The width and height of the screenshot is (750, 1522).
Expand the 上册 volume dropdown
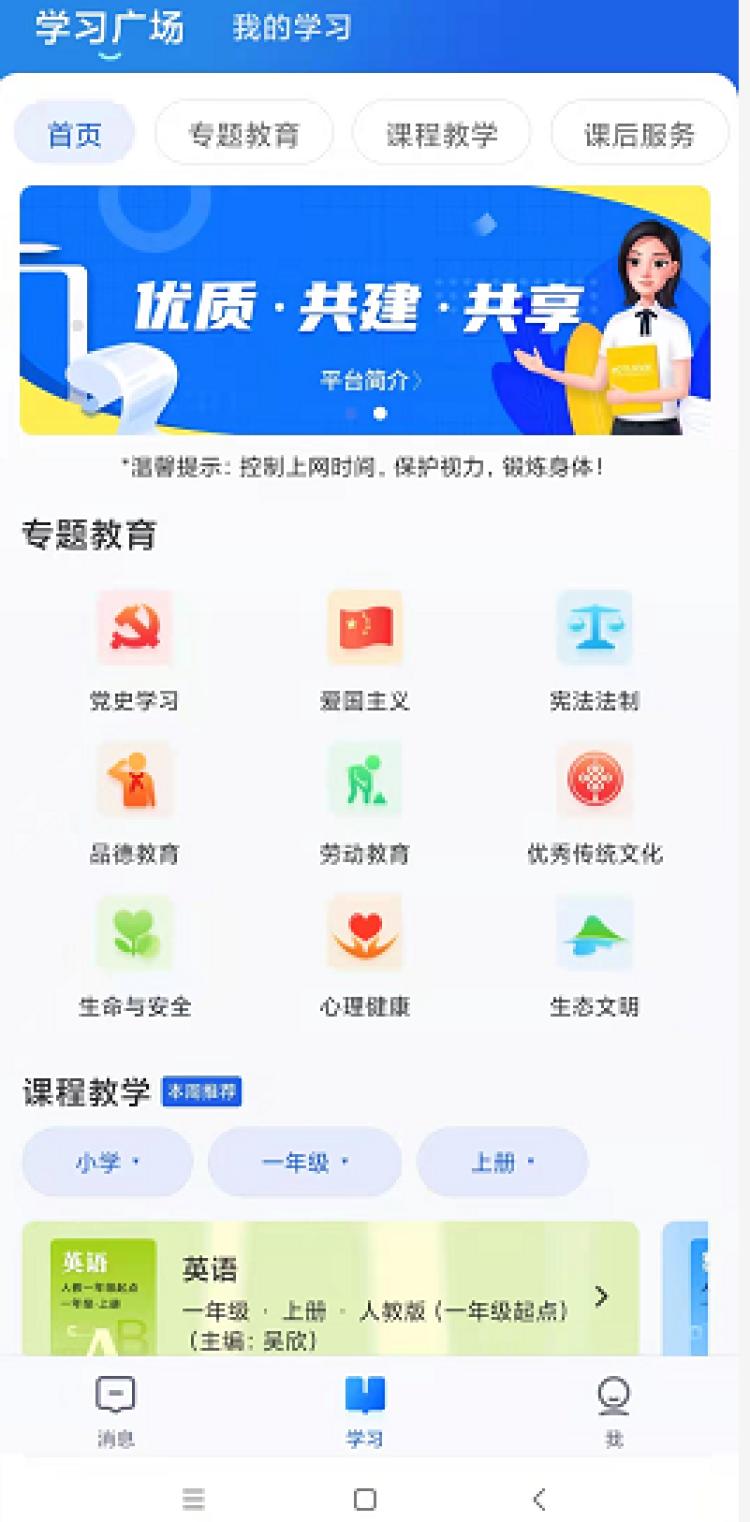pyautogui.click(x=502, y=1162)
